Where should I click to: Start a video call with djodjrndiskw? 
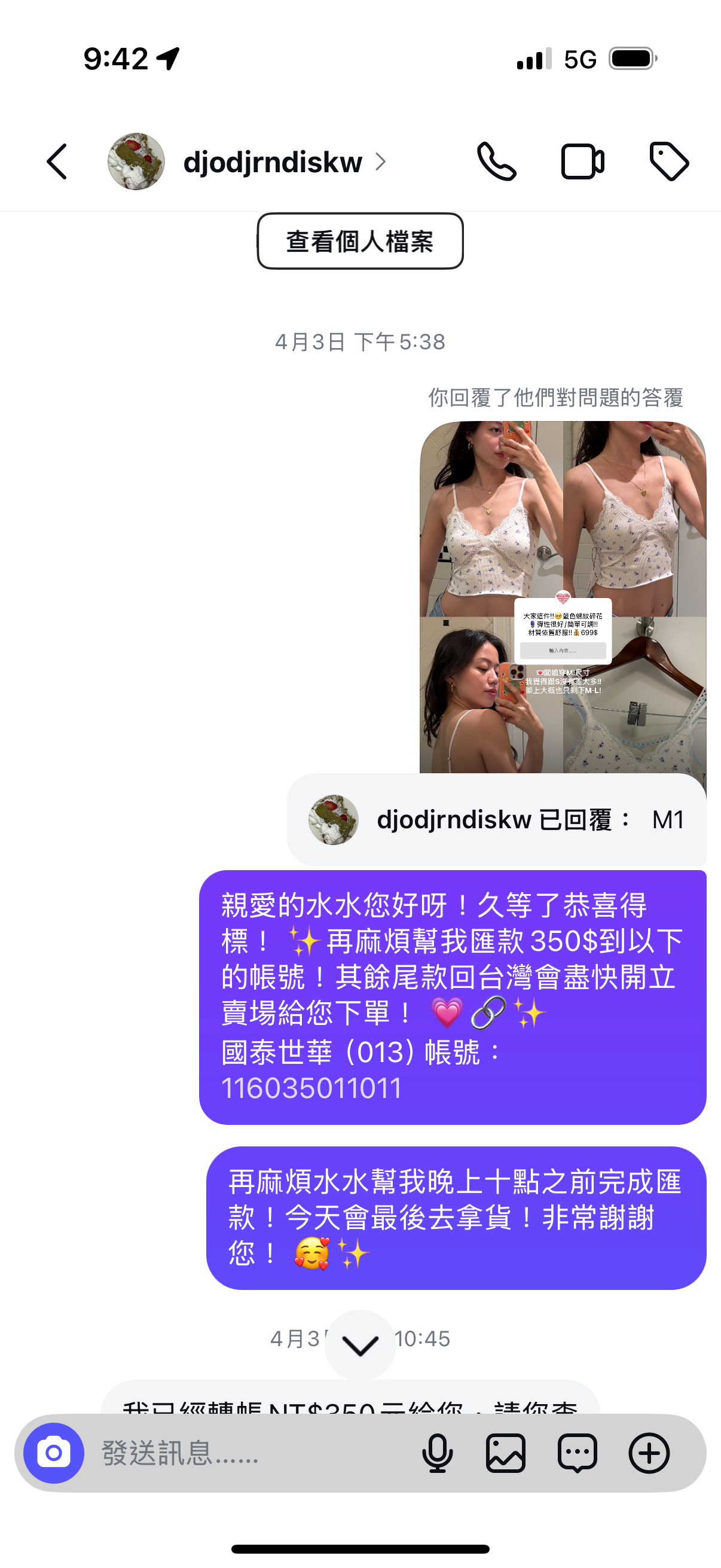(582, 162)
